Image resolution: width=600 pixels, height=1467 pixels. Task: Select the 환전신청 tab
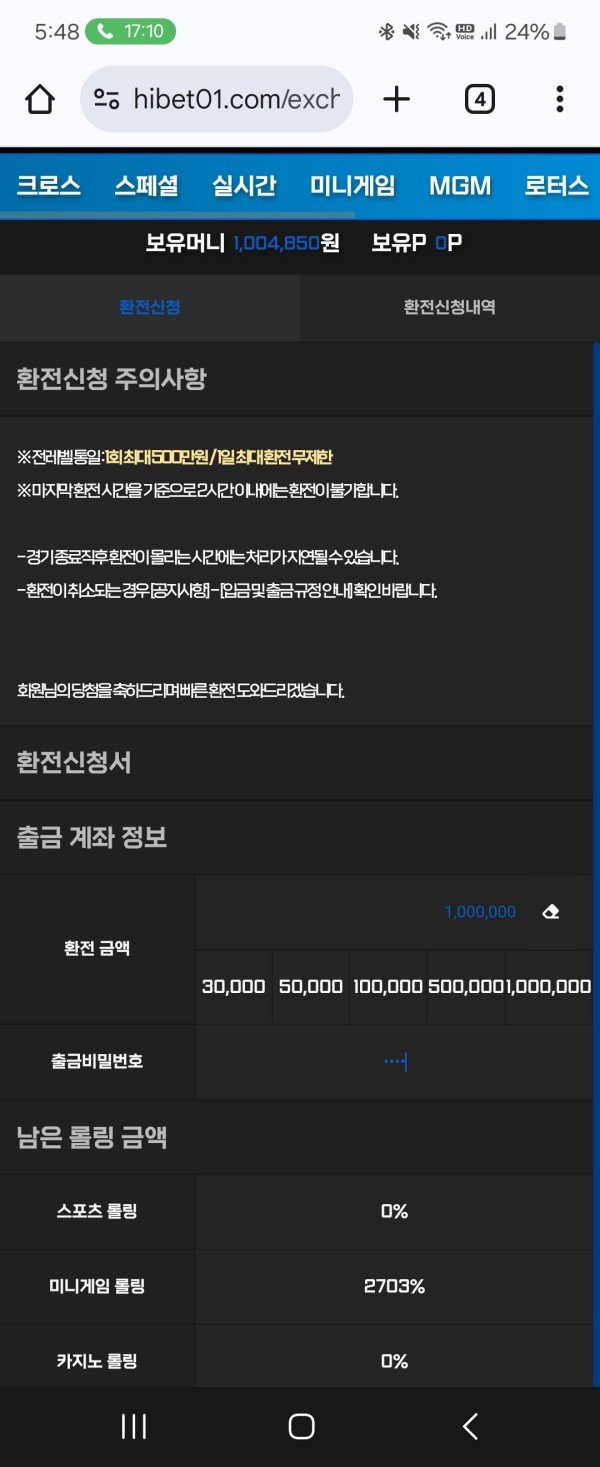tap(150, 307)
